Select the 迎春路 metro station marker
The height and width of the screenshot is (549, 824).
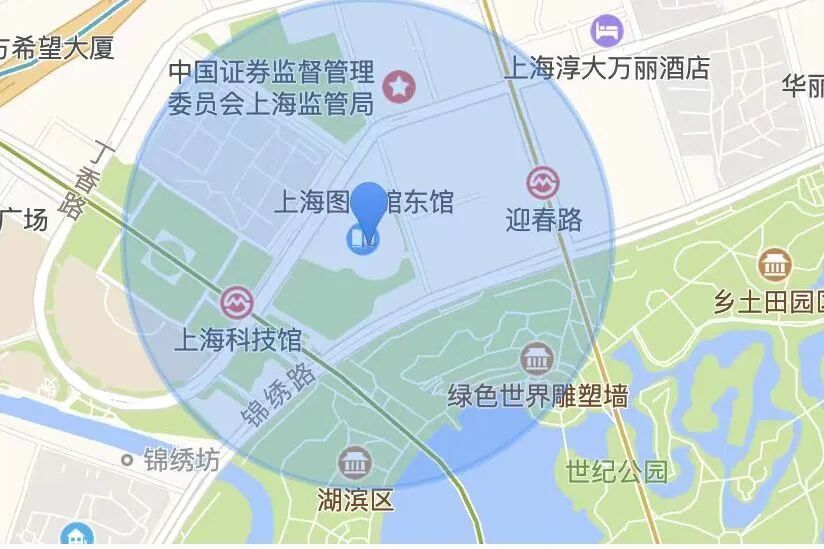[543, 183]
